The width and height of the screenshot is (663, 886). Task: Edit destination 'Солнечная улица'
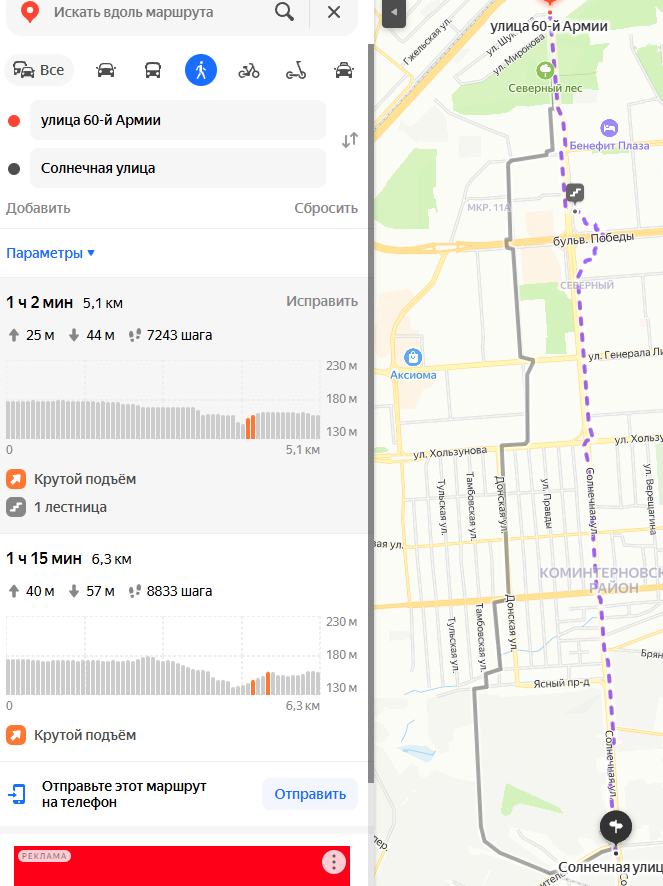tap(178, 168)
